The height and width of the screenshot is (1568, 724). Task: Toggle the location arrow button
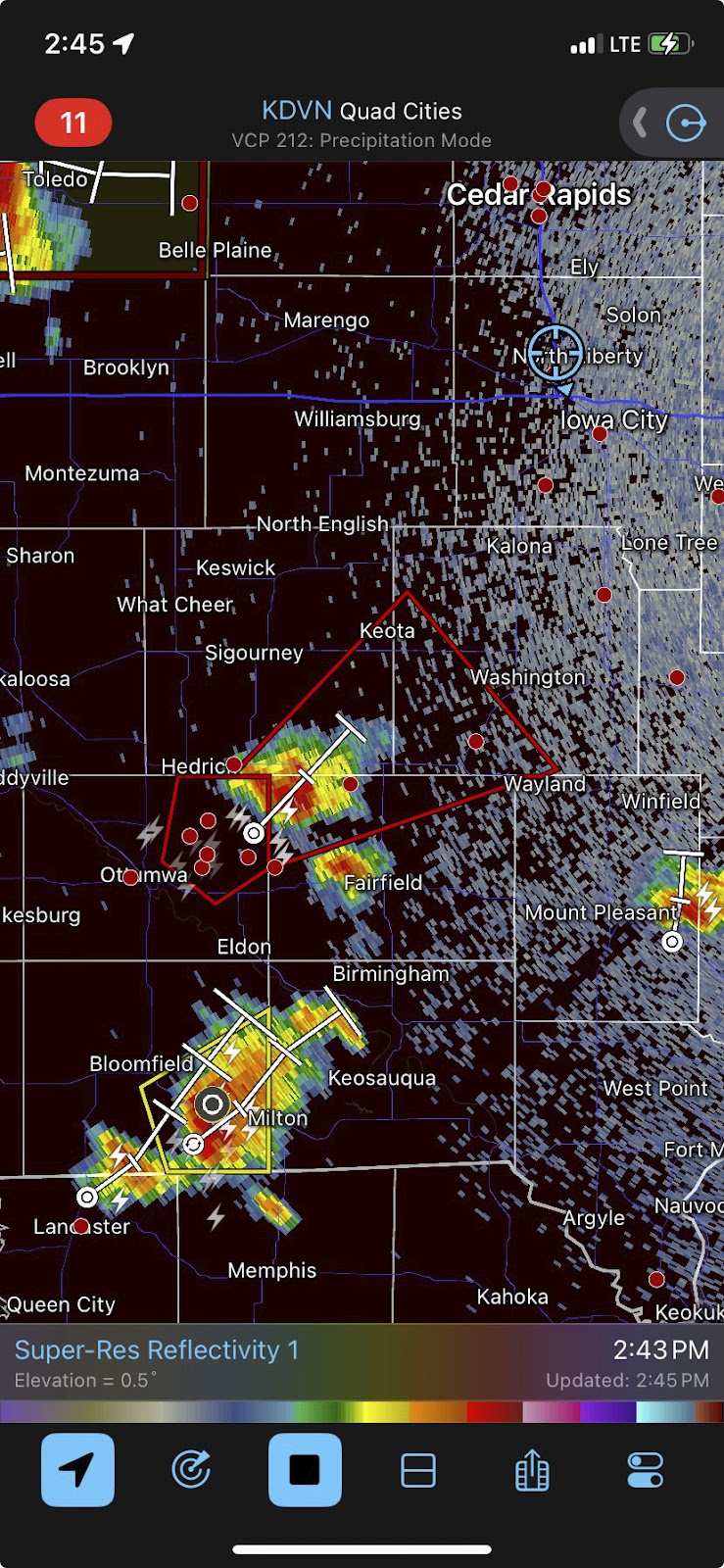(x=77, y=1470)
